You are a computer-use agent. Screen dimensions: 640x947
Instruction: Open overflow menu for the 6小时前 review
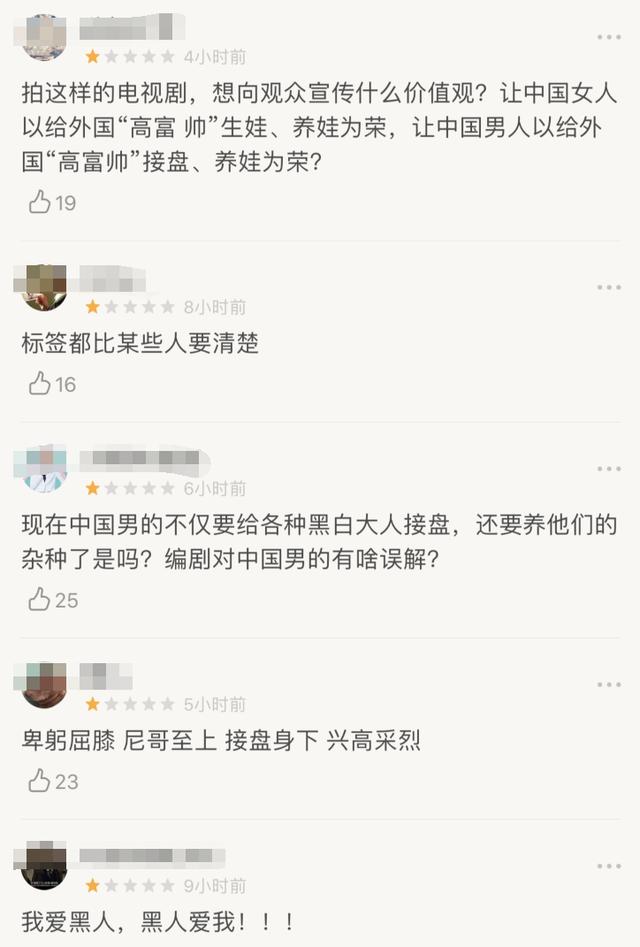(609, 469)
